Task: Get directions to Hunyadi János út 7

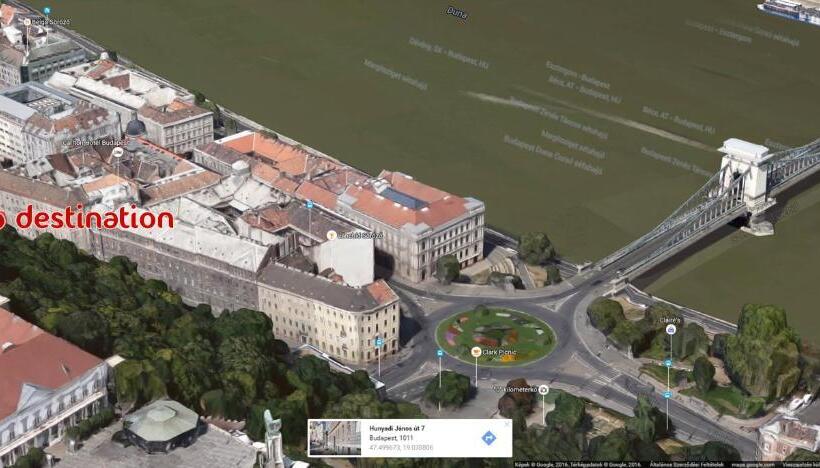Action: coord(488,438)
